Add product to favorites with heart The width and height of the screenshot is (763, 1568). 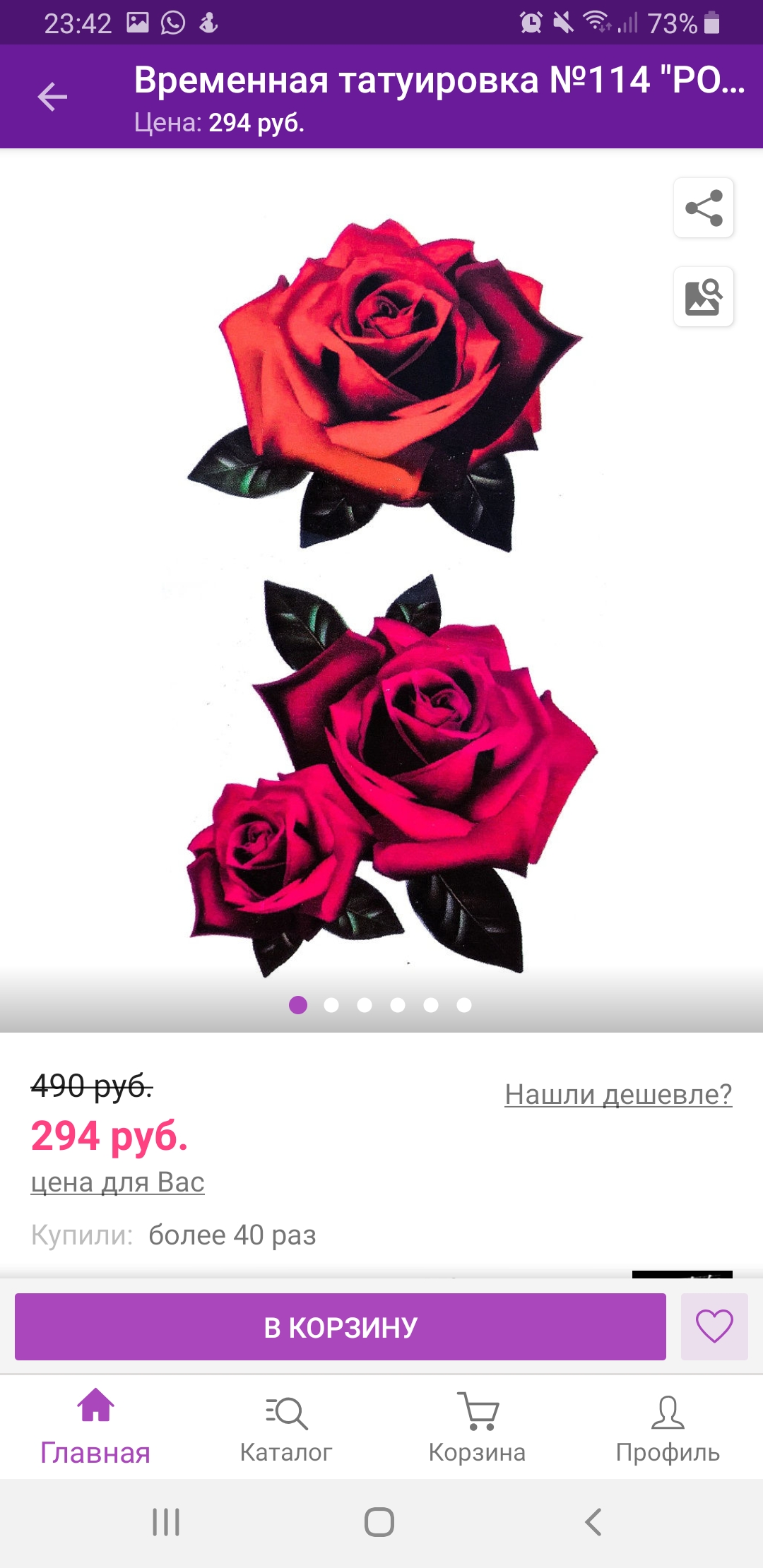714,1326
